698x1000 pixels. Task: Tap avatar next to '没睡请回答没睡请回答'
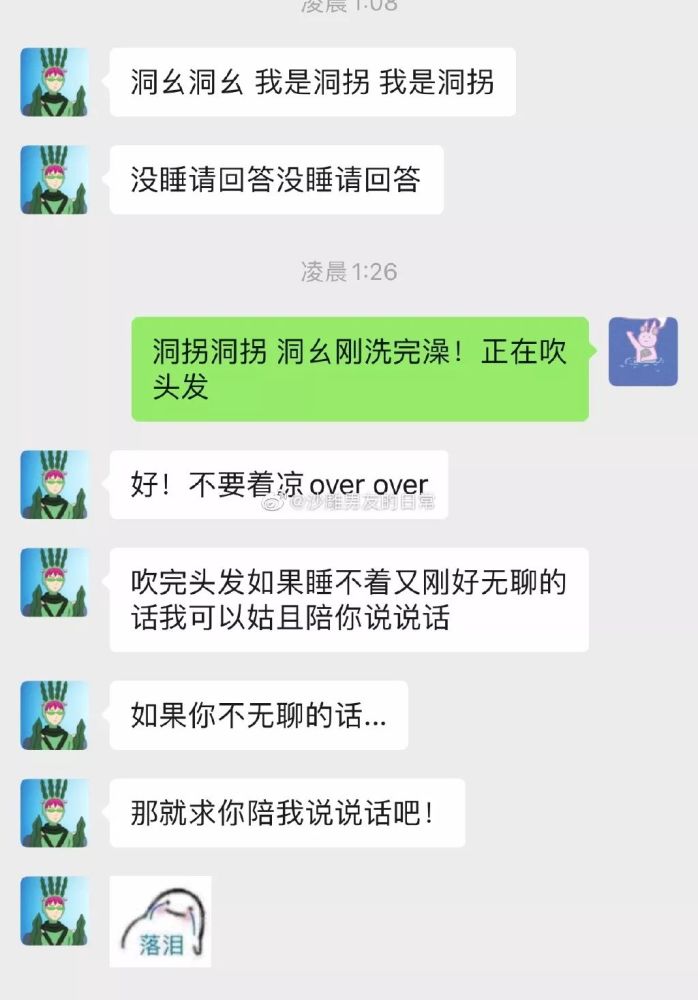click(x=54, y=180)
